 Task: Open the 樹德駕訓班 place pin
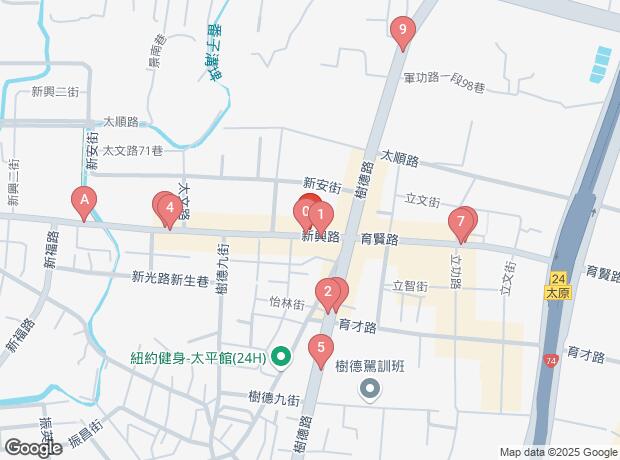click(370, 388)
